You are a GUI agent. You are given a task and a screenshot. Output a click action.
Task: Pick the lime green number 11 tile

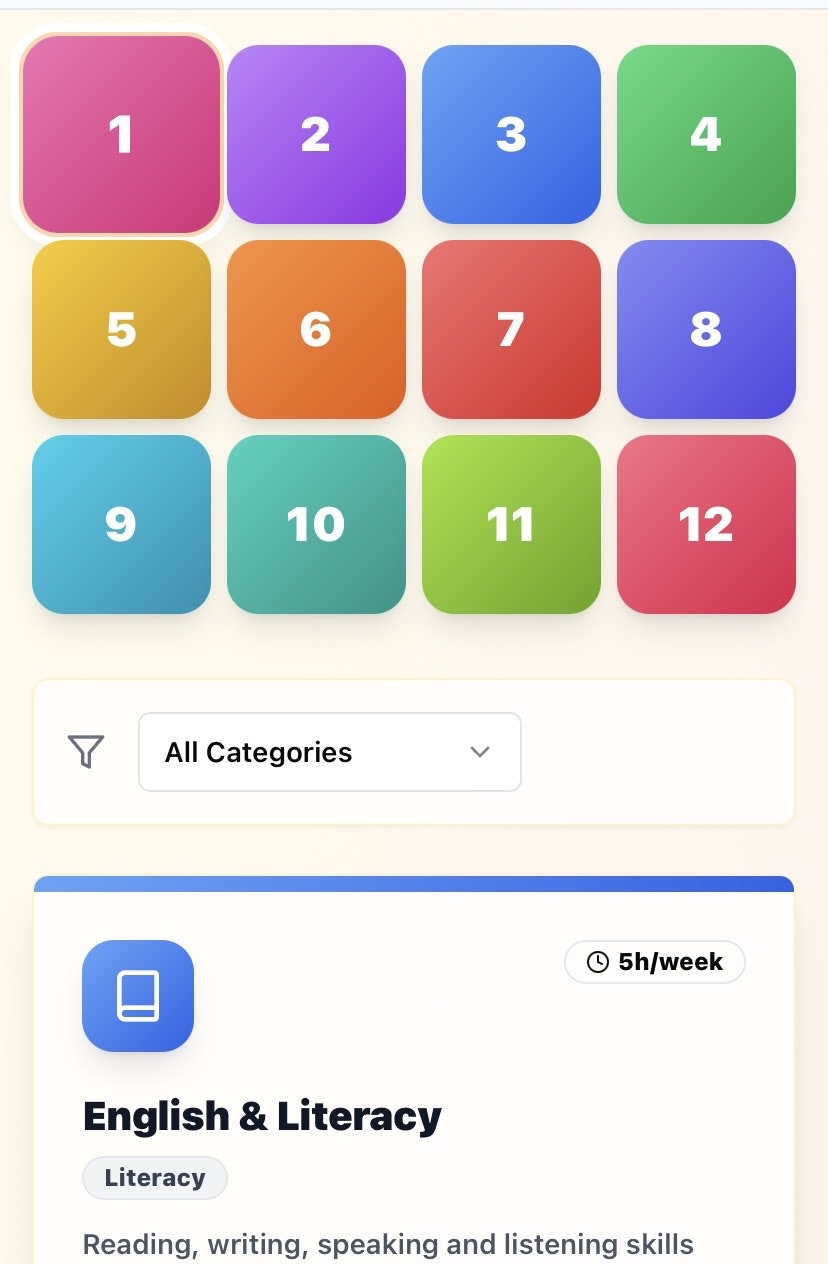[511, 524]
